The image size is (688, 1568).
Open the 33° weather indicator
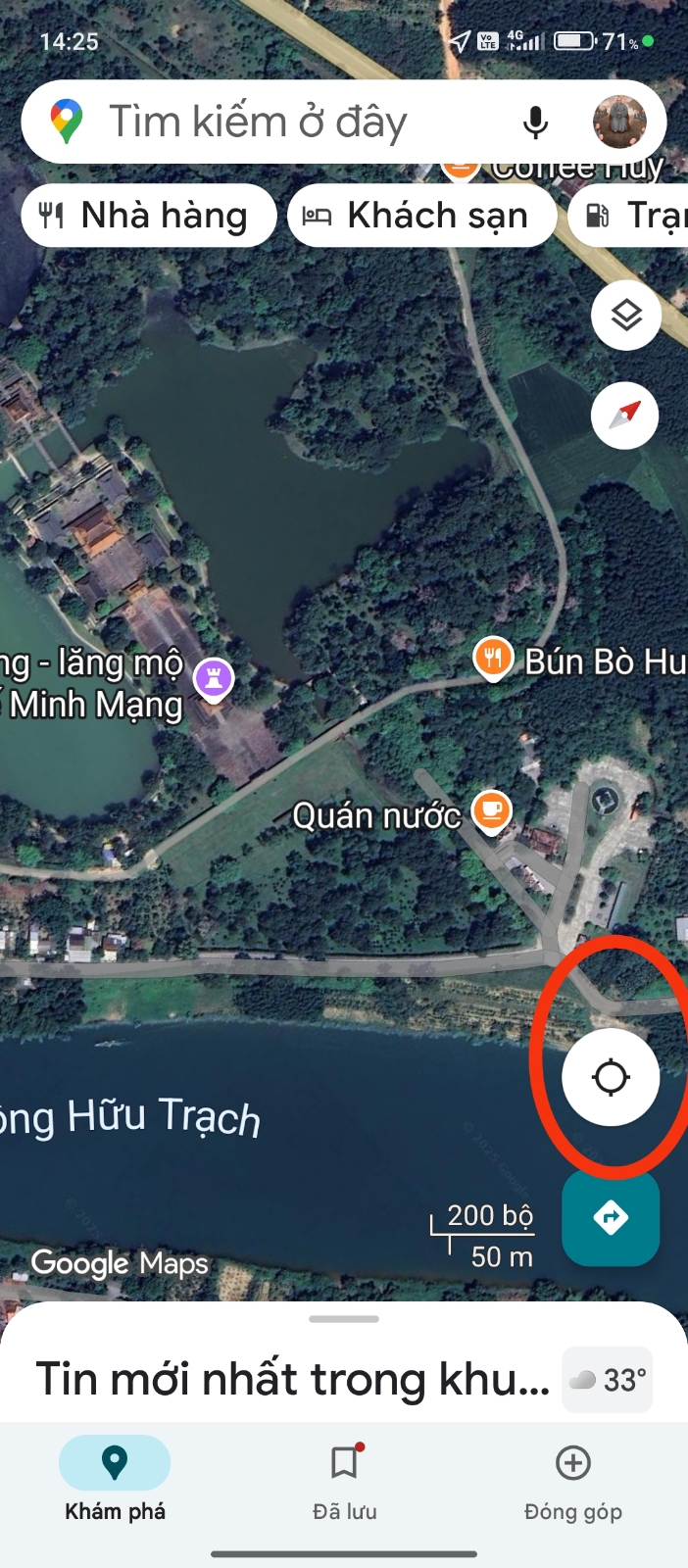click(608, 1380)
